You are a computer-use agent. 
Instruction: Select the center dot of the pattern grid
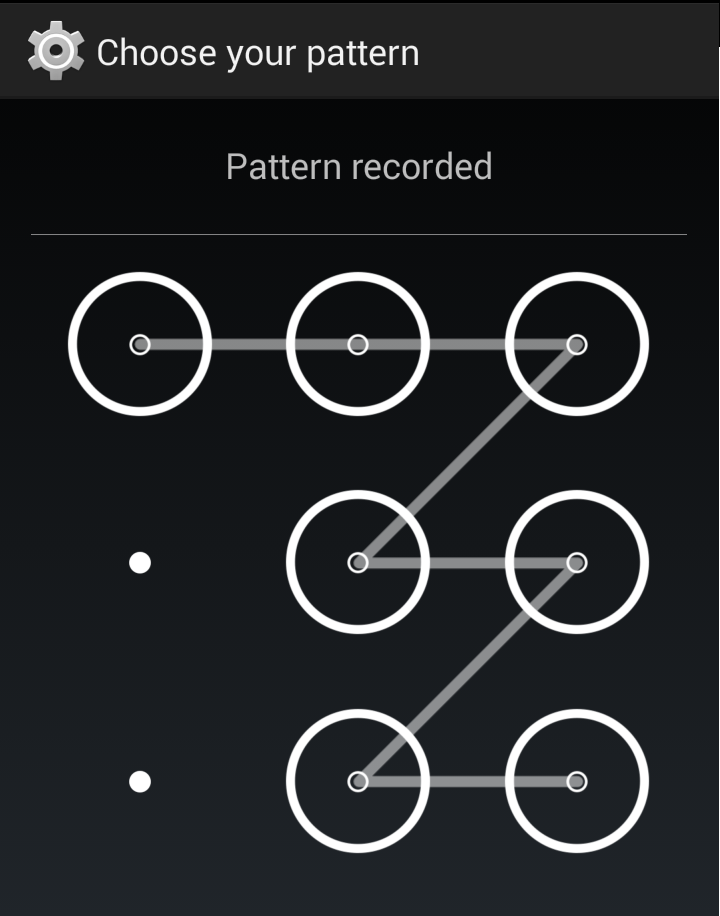pos(358,563)
